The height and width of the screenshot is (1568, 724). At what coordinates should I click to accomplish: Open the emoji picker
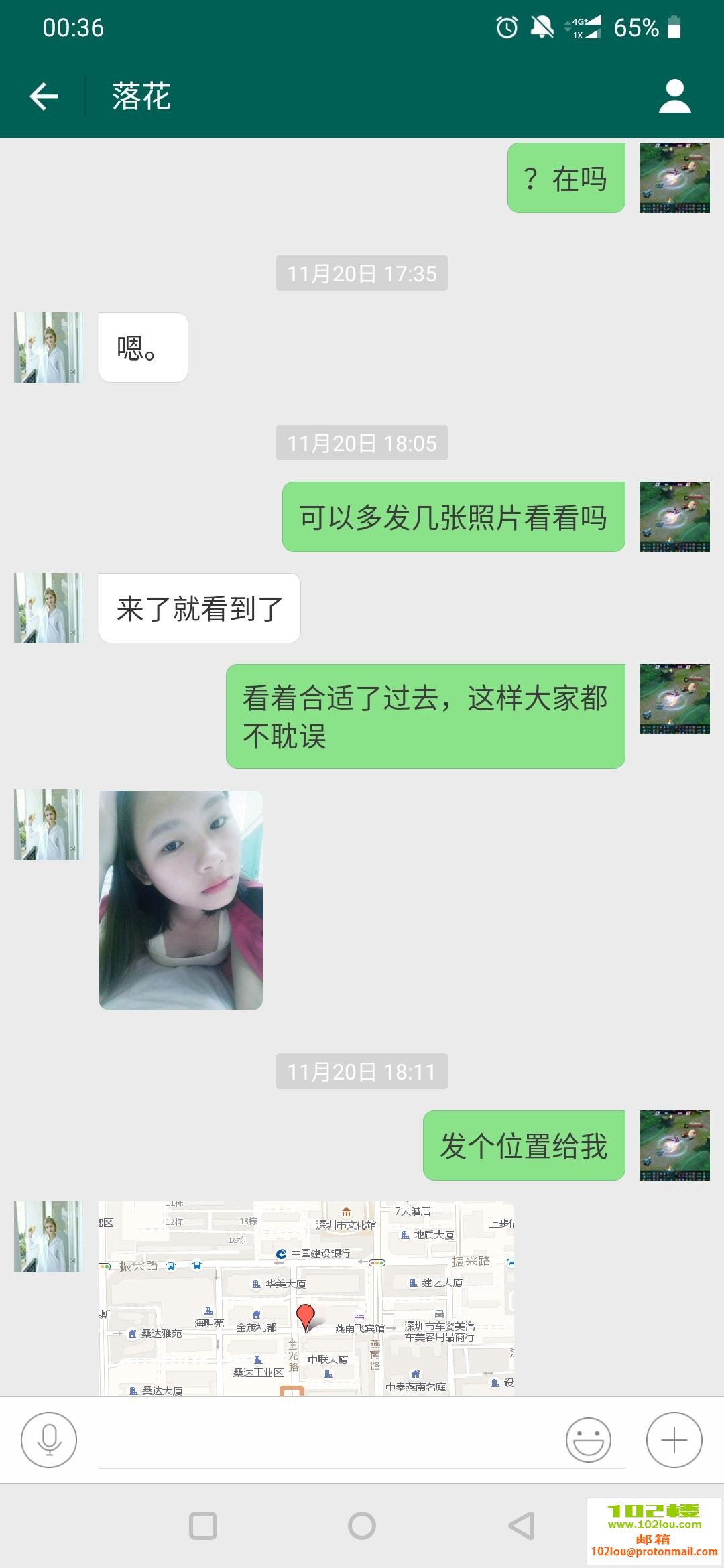[x=588, y=1439]
